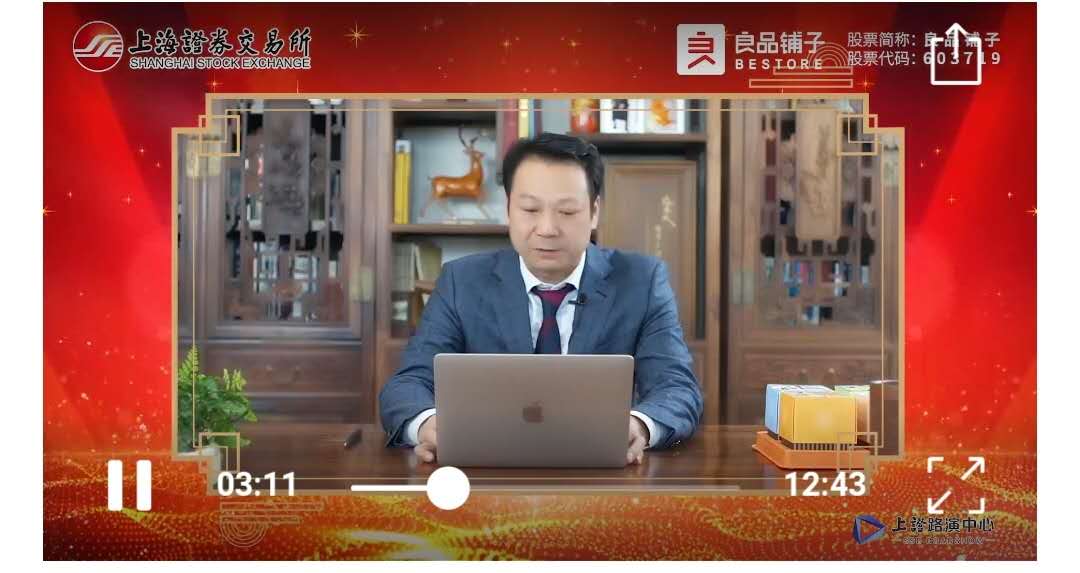The image size is (1080, 573).
Task: Exit fullscreen mode
Action: tap(955, 485)
